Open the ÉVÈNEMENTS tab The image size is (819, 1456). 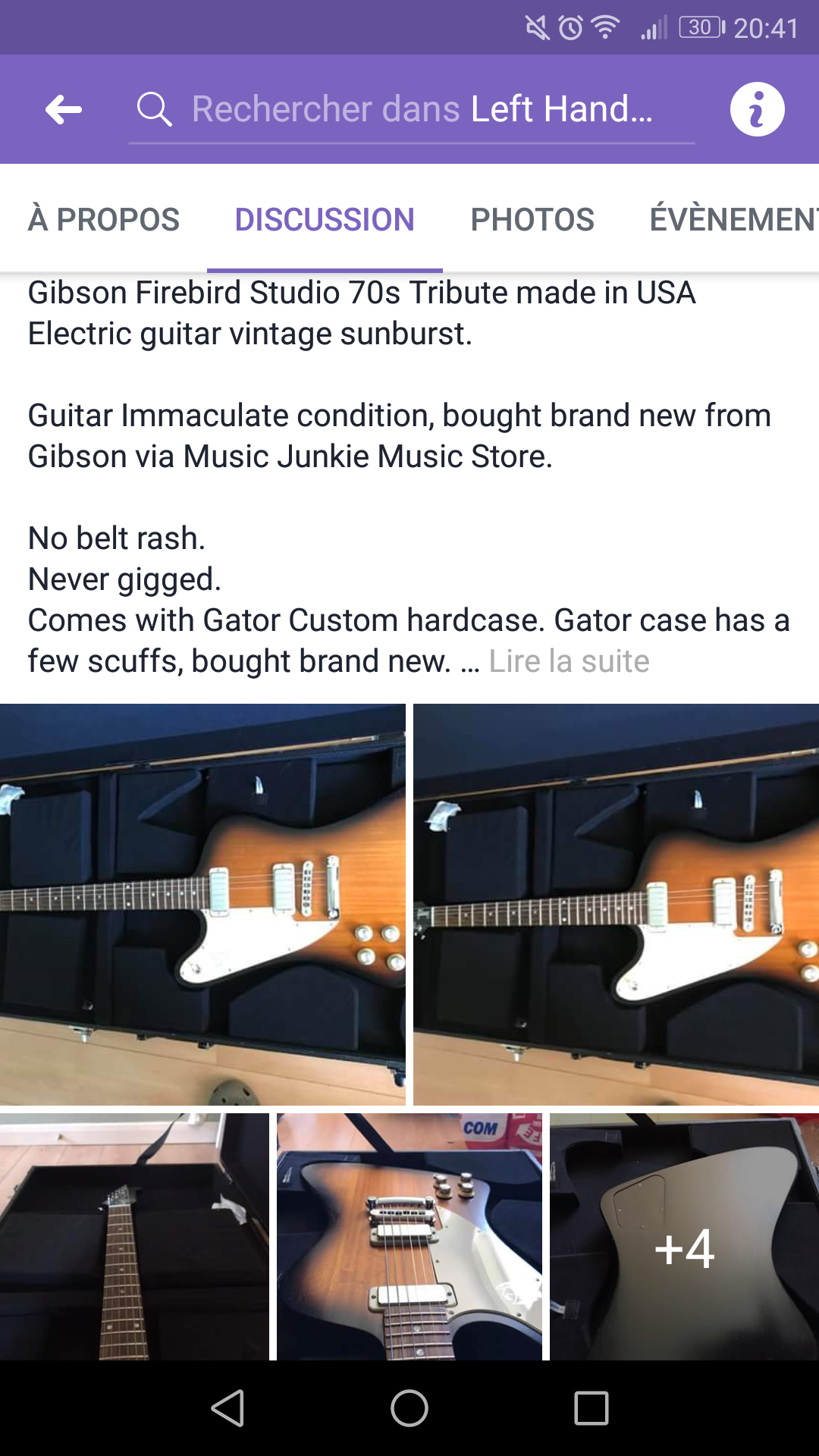(x=733, y=219)
